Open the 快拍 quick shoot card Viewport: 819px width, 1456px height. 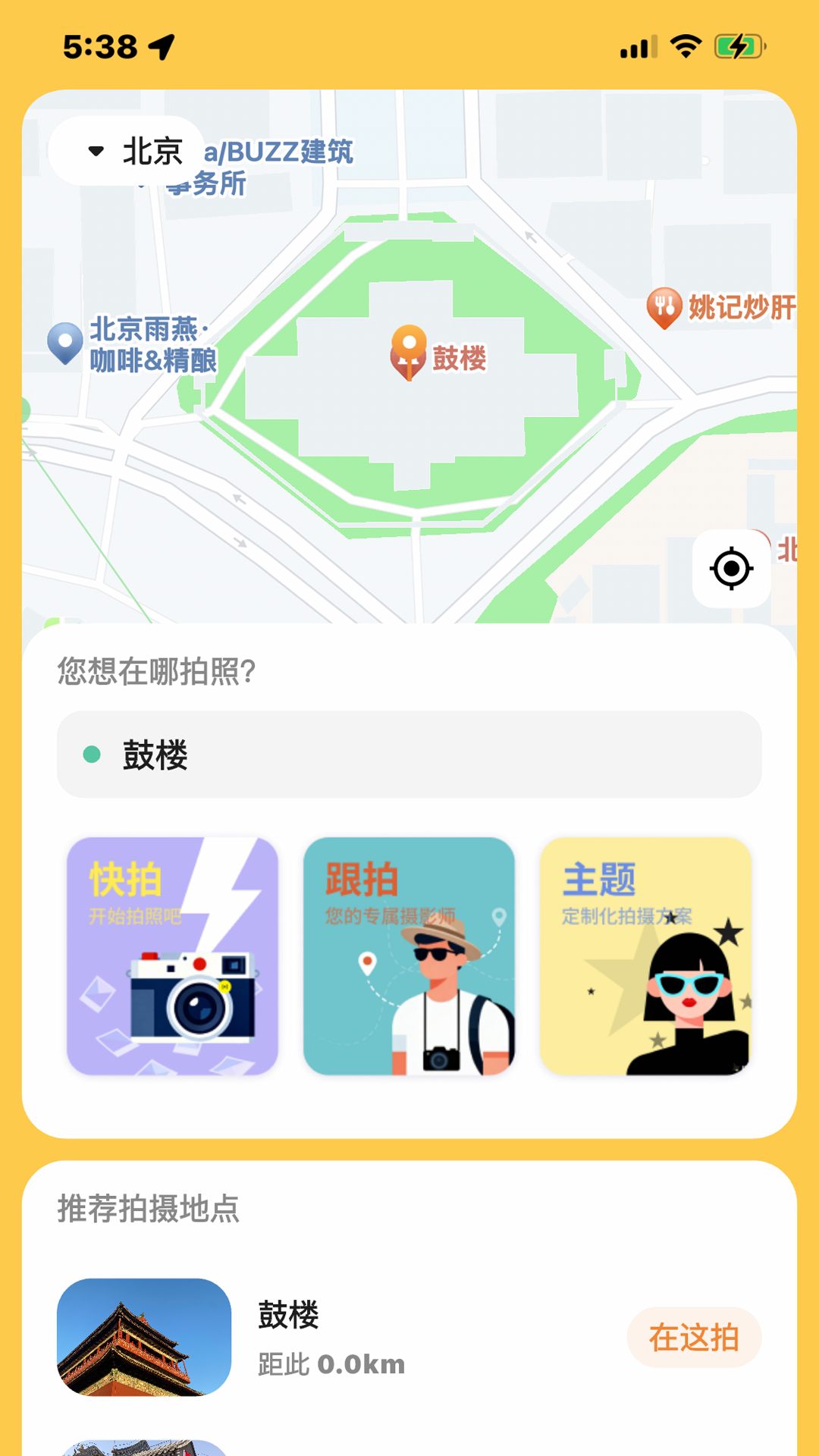coord(172,955)
